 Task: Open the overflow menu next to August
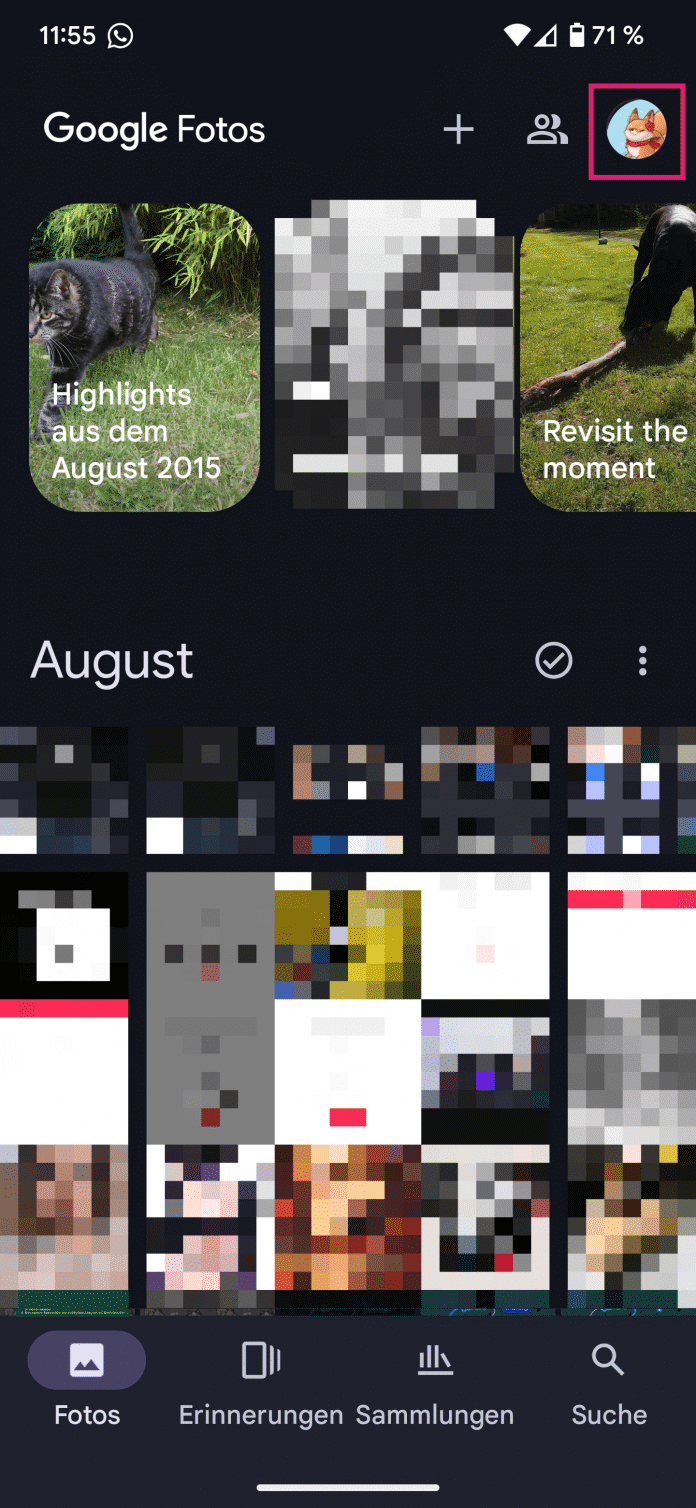click(x=643, y=660)
